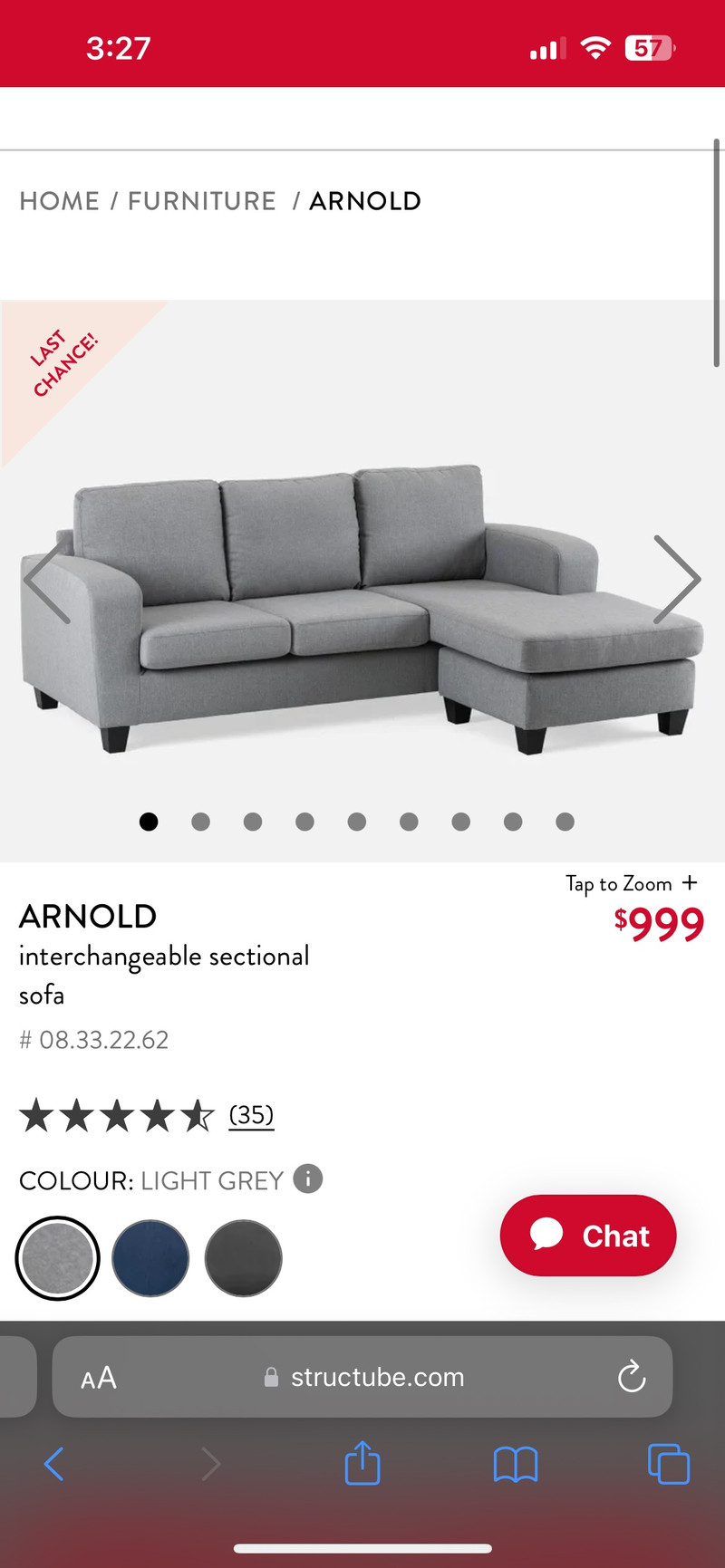Tap the lock icon in the address bar
The image size is (725, 1568).
pos(270,1377)
